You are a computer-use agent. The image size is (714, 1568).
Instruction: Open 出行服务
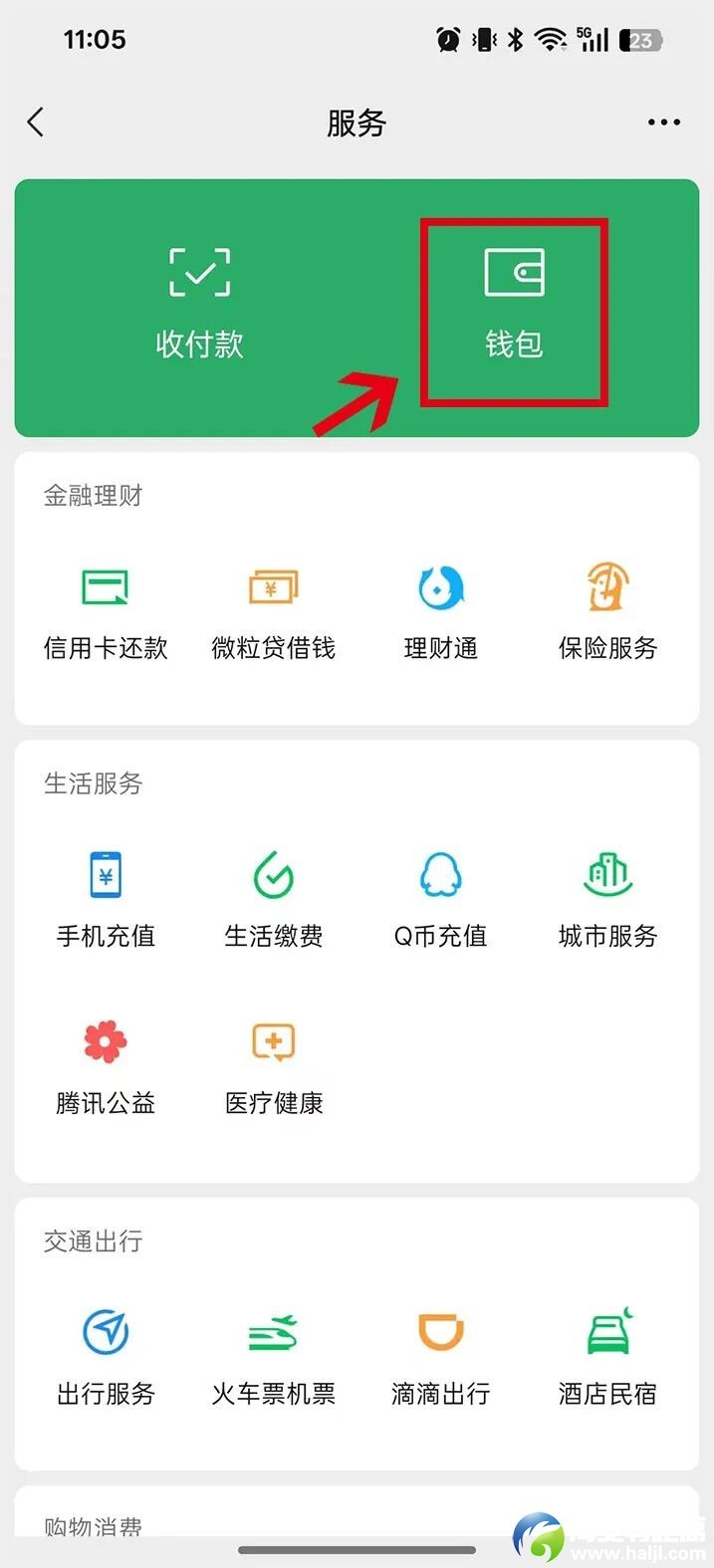[x=106, y=1356]
